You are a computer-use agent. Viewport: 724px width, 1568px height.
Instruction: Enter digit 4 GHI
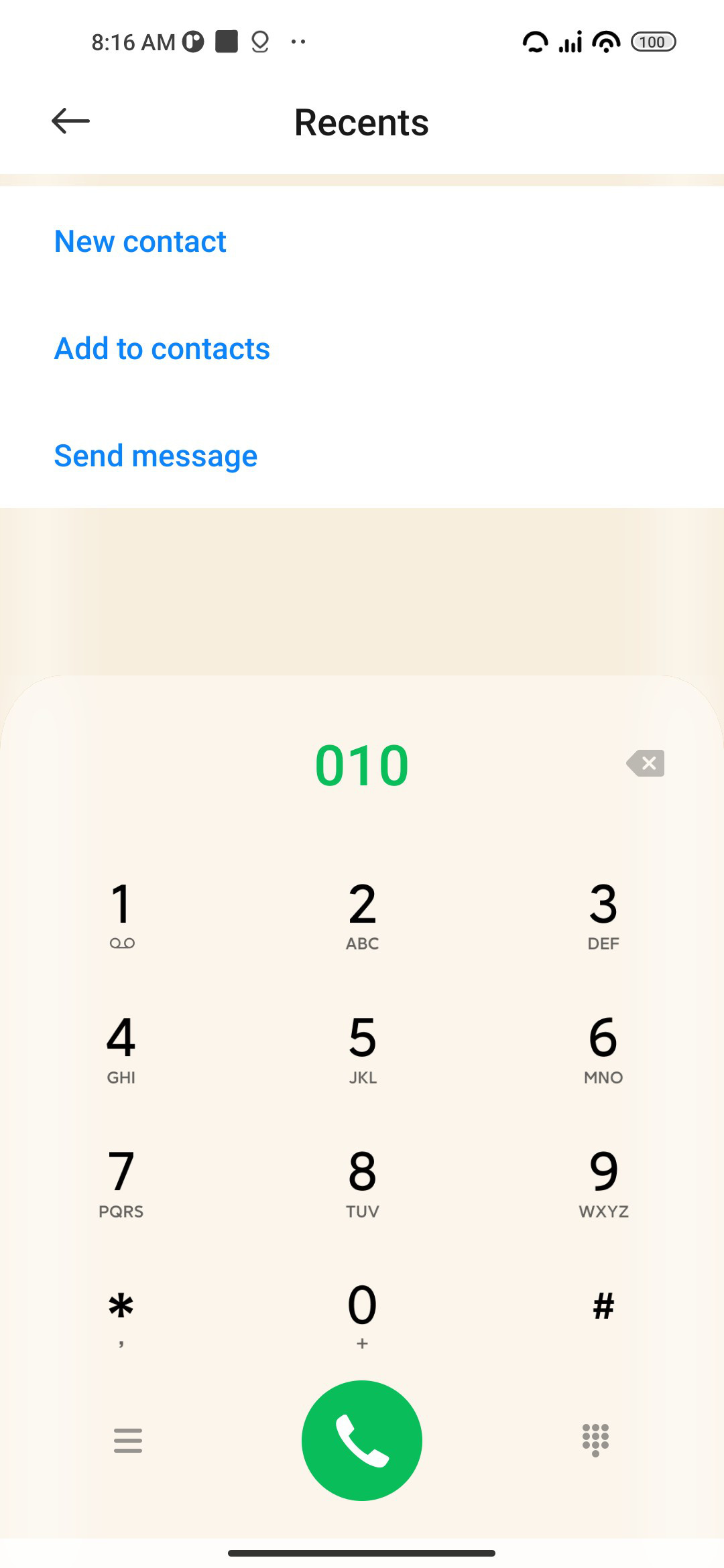[x=121, y=1049]
